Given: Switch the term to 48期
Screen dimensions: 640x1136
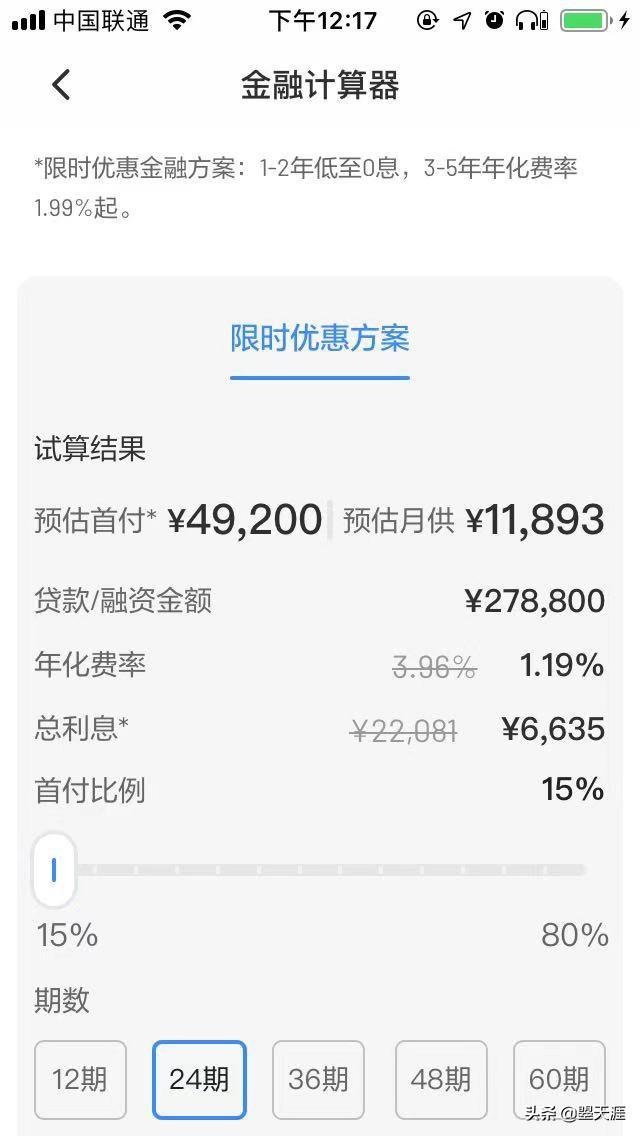Looking at the screenshot, I should point(440,1079).
